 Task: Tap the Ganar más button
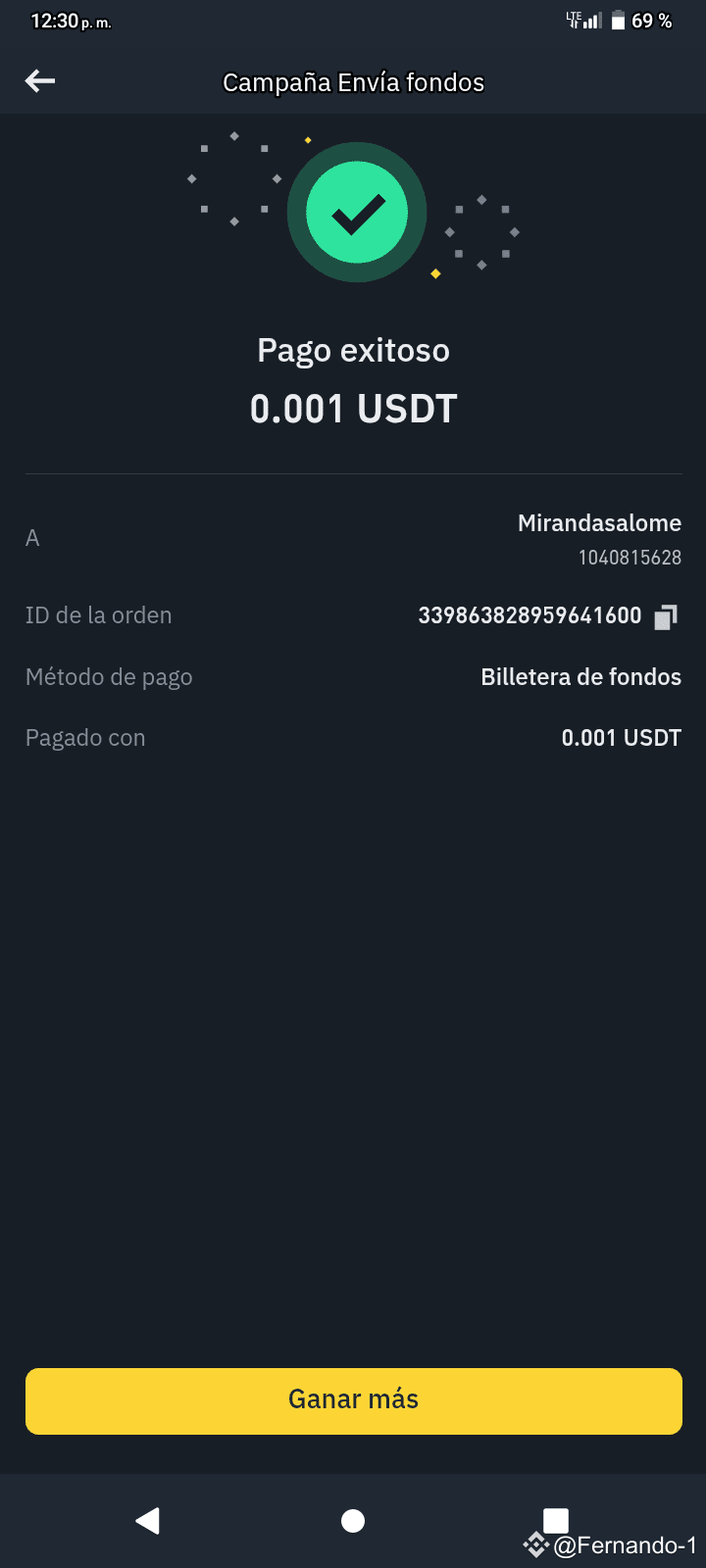(x=353, y=1400)
